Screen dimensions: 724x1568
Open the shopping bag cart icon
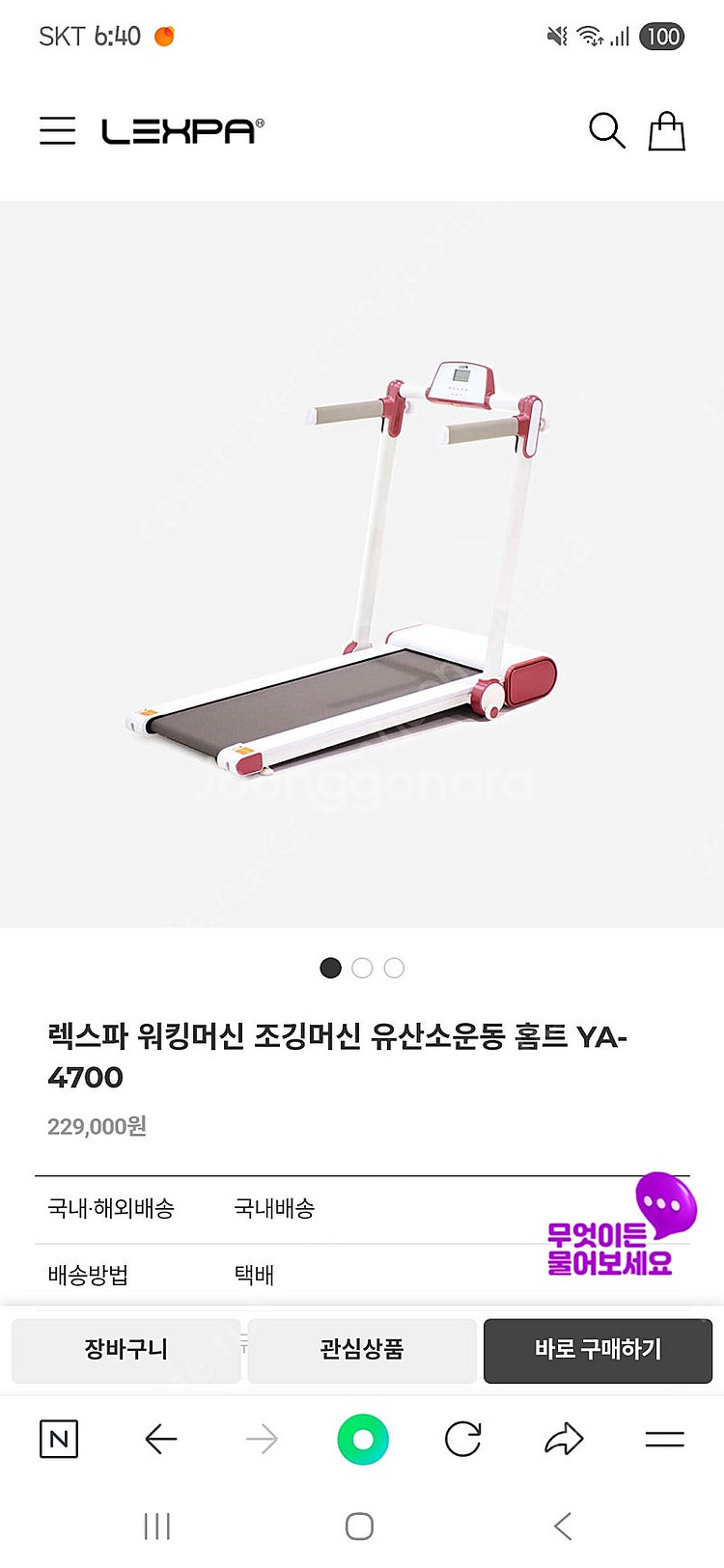[x=667, y=130]
